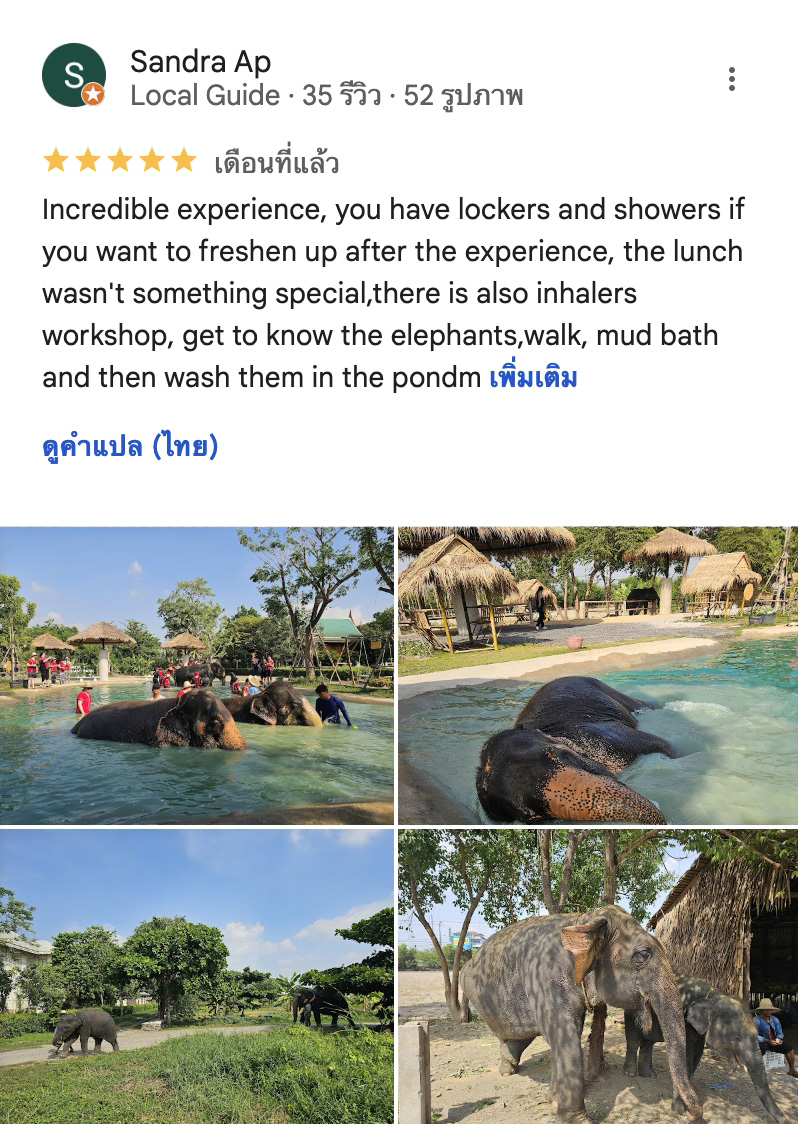
Task: Expand the review with เพิ่มเติม
Action: [533, 378]
